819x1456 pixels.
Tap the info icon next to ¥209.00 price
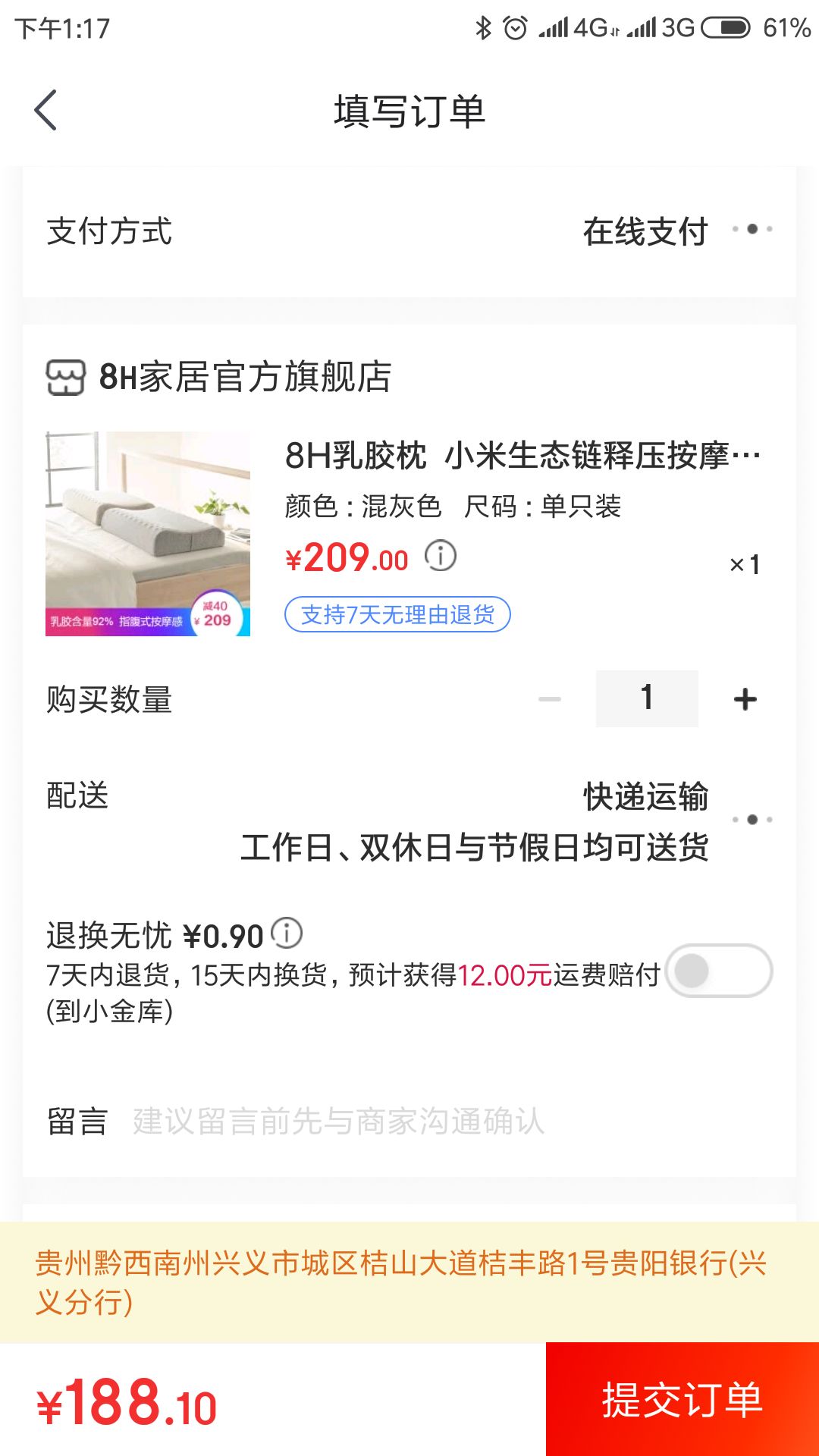point(440,556)
